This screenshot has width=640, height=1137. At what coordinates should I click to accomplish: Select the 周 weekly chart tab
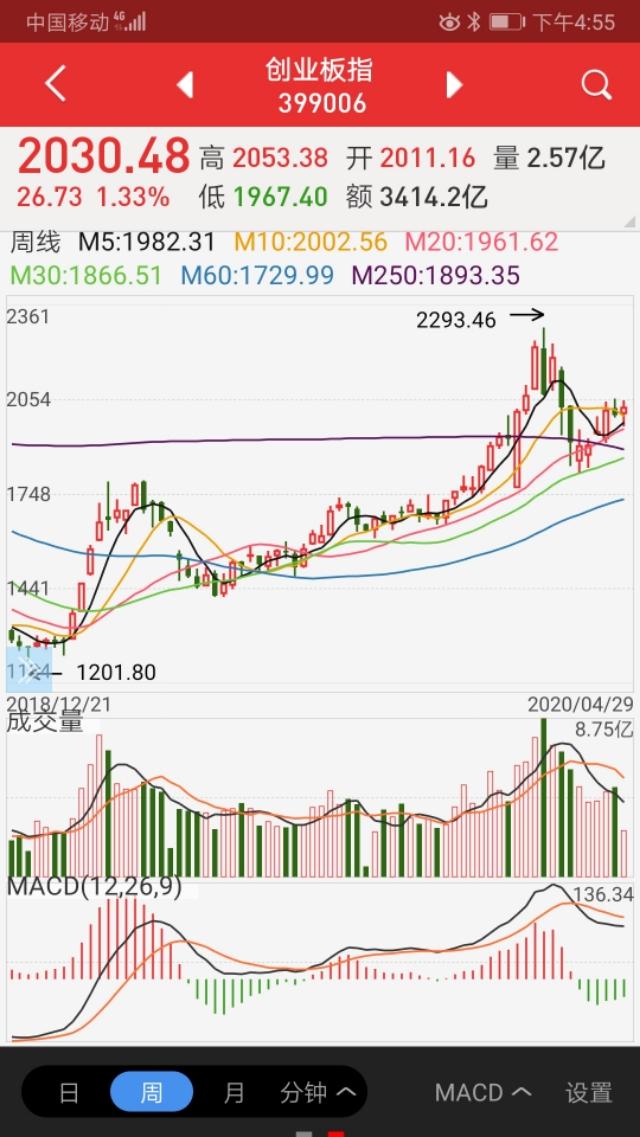pos(151,1092)
